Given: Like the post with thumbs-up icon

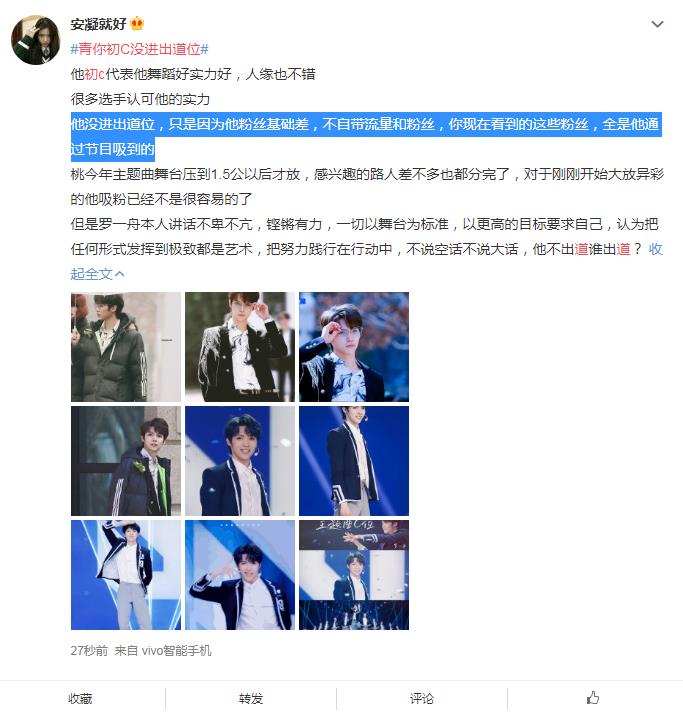Looking at the screenshot, I should click(593, 697).
